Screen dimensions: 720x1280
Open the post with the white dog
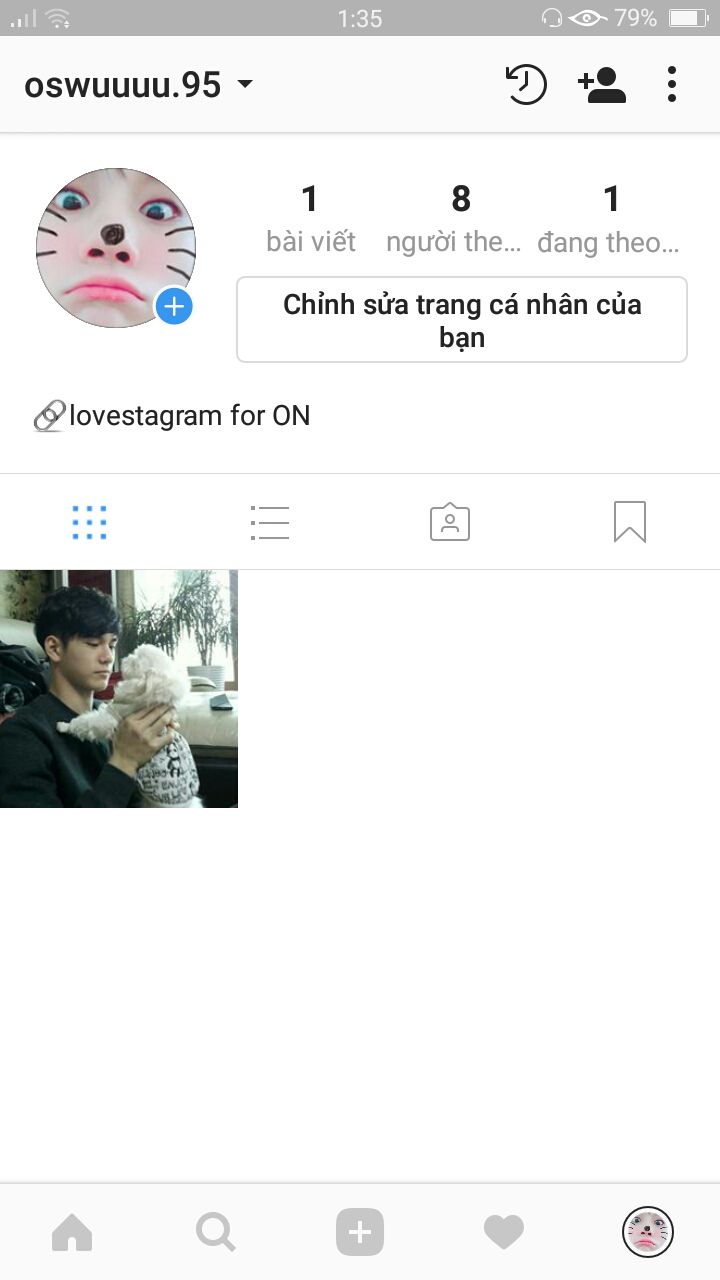pos(119,689)
